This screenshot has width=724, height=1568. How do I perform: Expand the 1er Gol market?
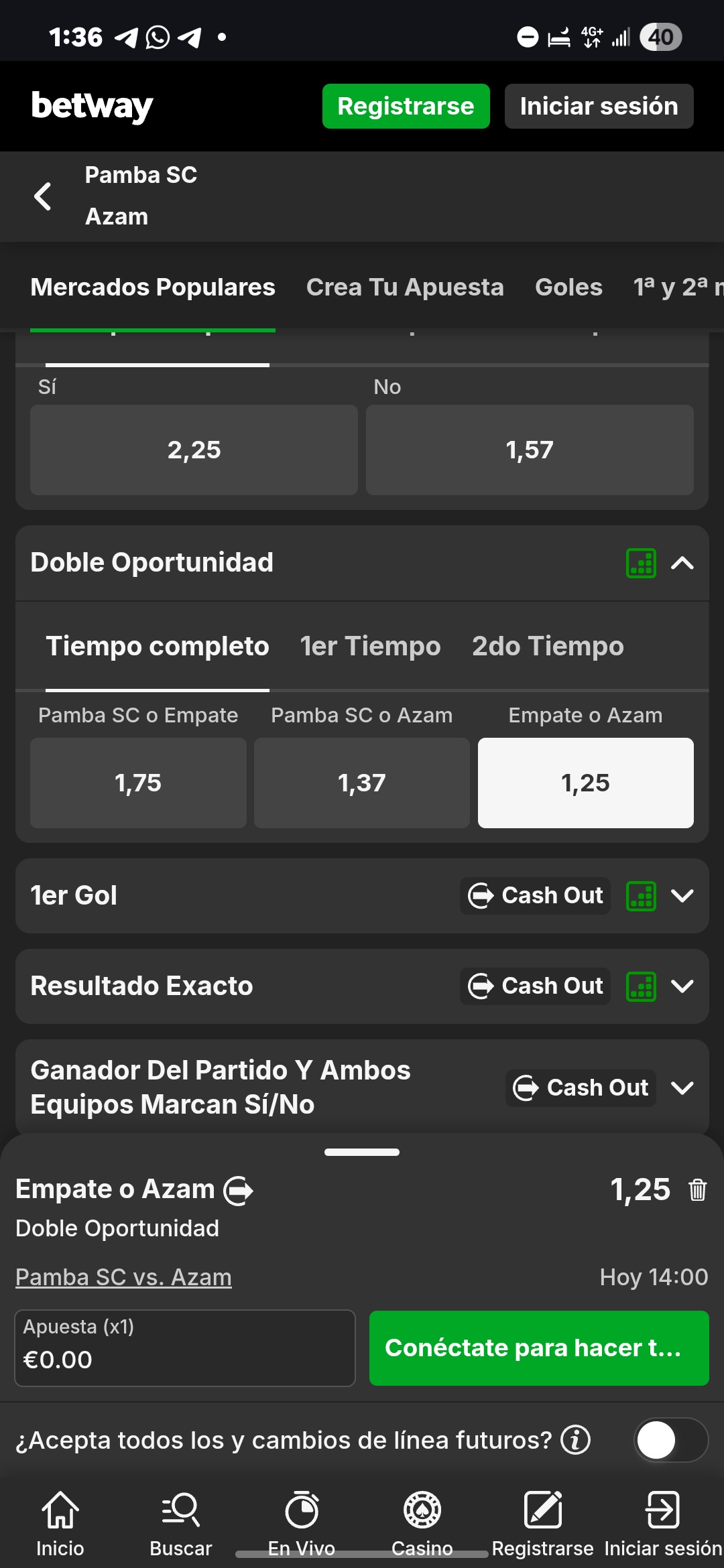coord(682,896)
